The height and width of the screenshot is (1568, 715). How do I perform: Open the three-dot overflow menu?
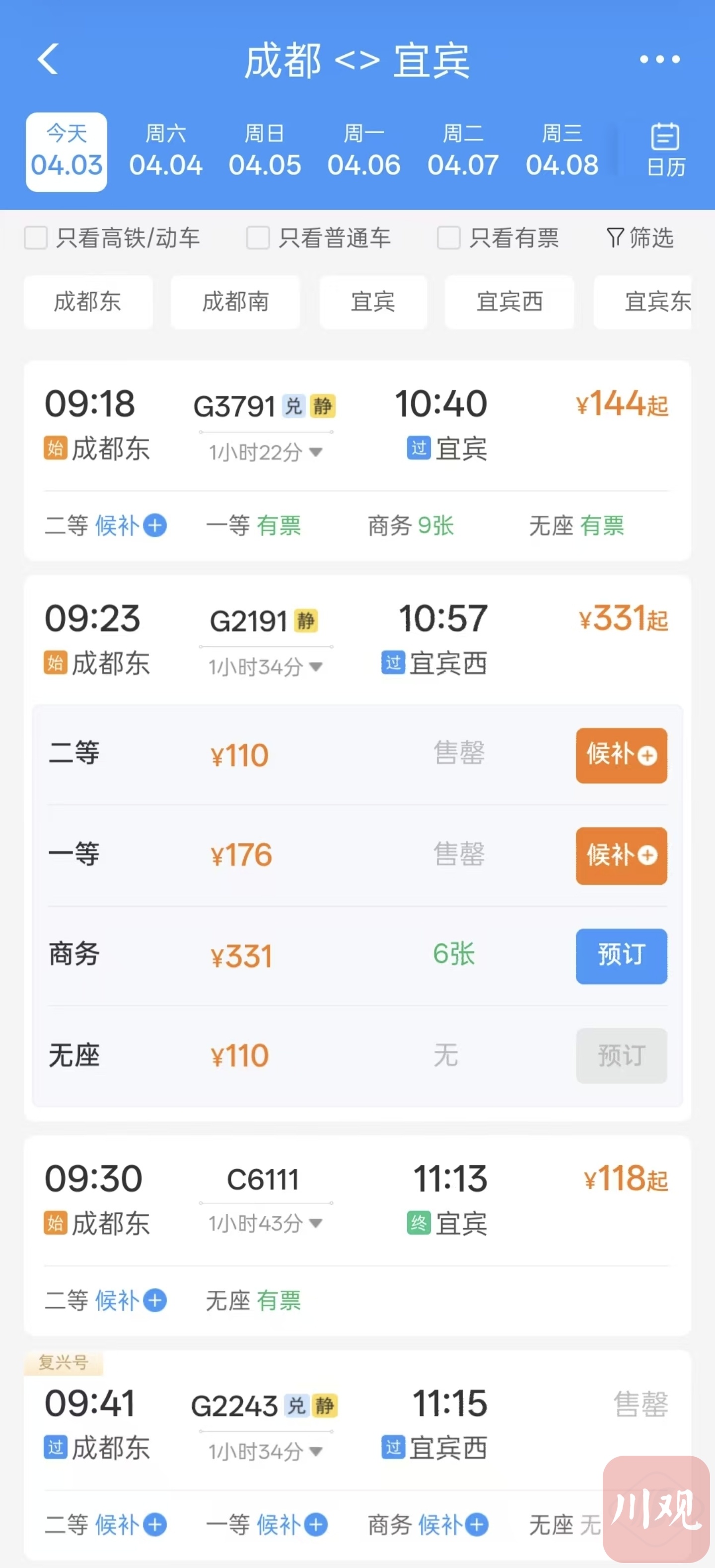[x=659, y=59]
